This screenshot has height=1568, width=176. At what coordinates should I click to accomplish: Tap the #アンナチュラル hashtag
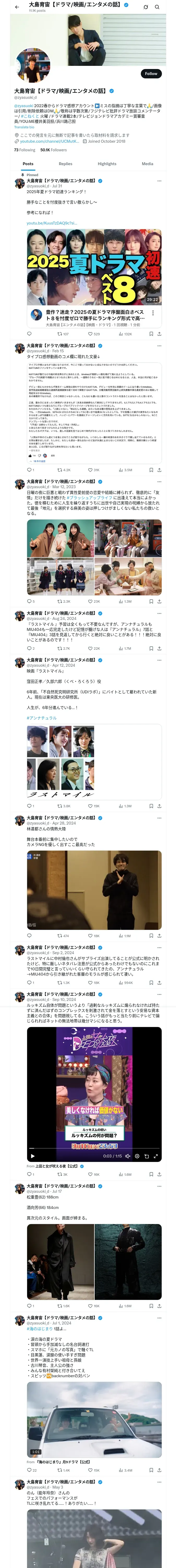pos(41,718)
